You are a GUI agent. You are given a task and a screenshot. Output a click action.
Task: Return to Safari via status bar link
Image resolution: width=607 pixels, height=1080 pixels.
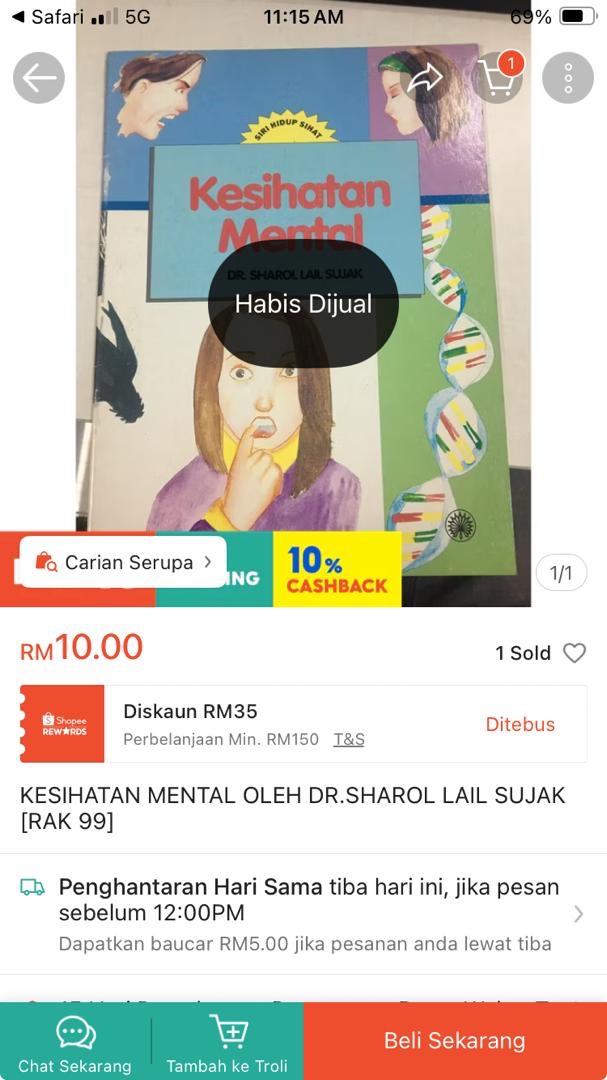pyautogui.click(x=48, y=17)
